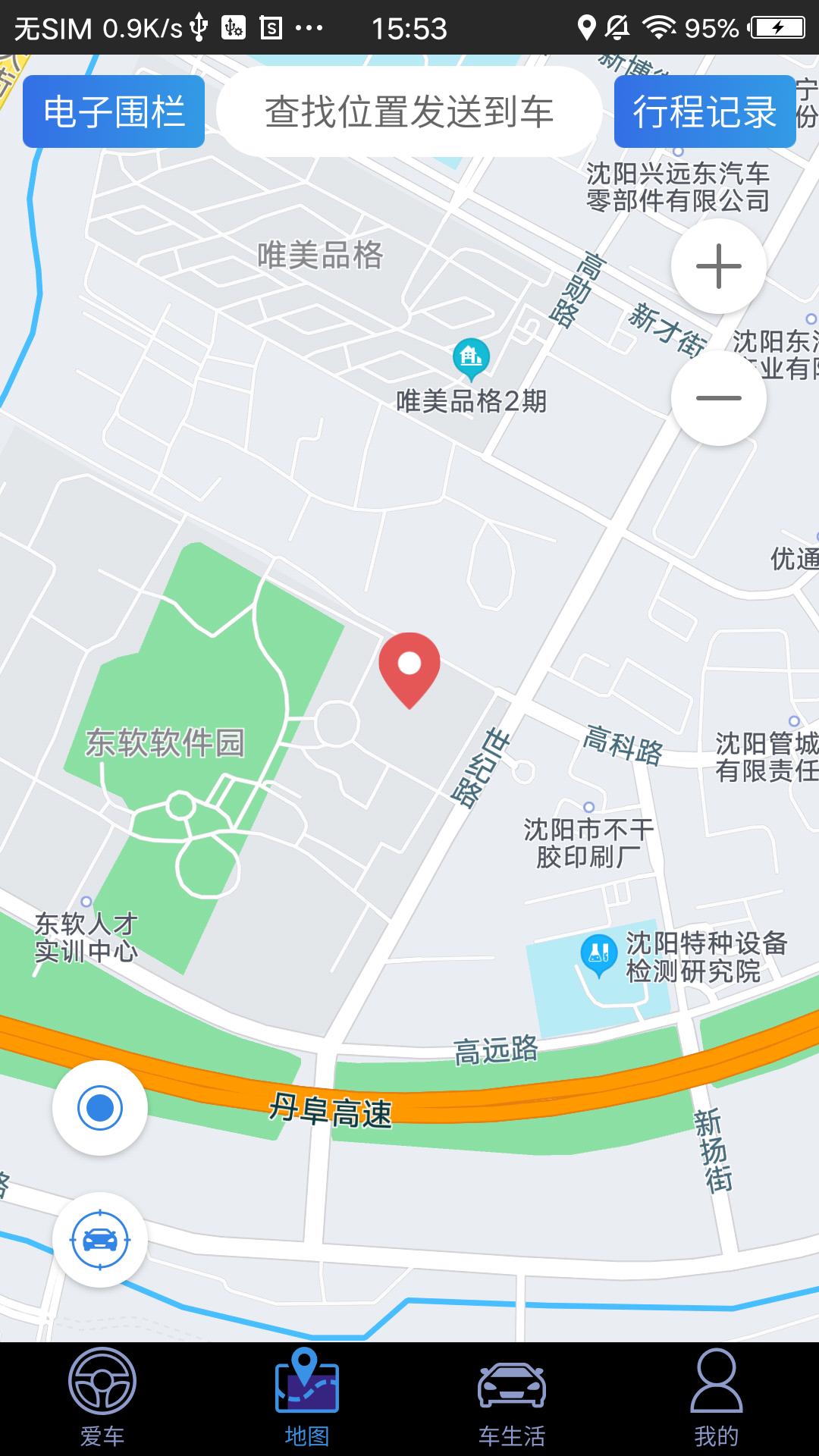
Task: Open 电子围栏 electronic fence settings
Action: [x=112, y=112]
